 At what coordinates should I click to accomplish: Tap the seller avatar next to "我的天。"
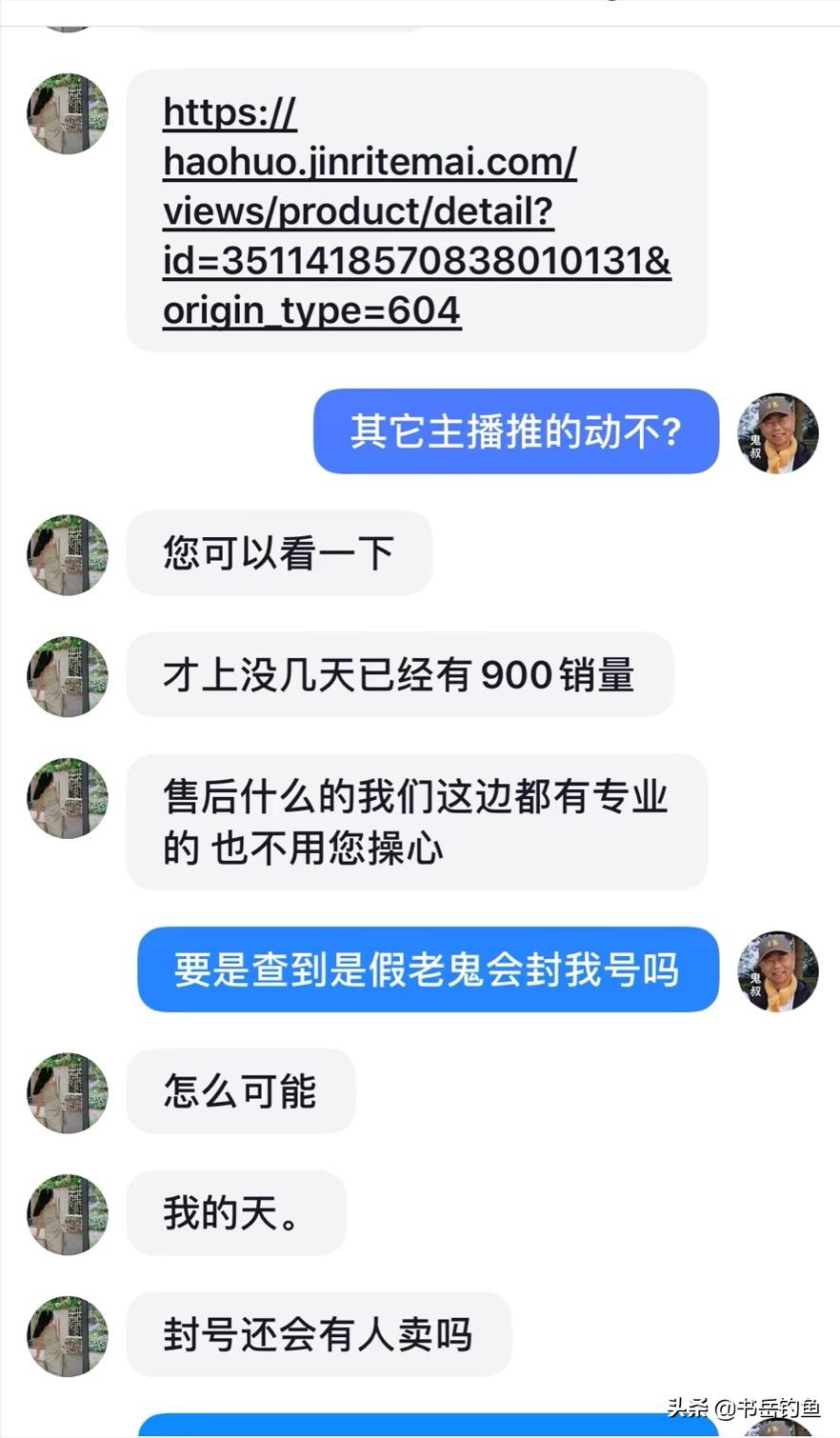[x=67, y=1213]
